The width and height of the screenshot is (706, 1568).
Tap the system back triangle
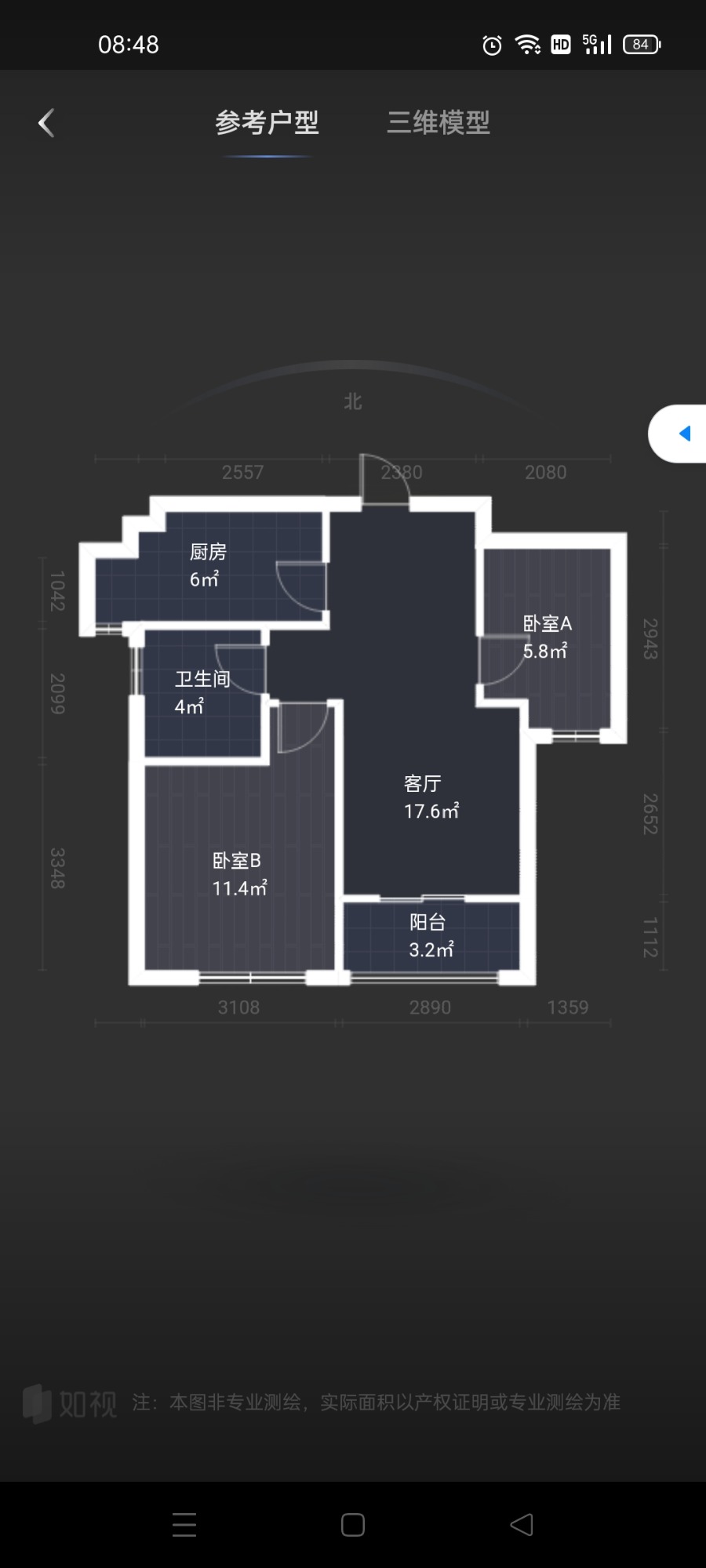[522, 1524]
